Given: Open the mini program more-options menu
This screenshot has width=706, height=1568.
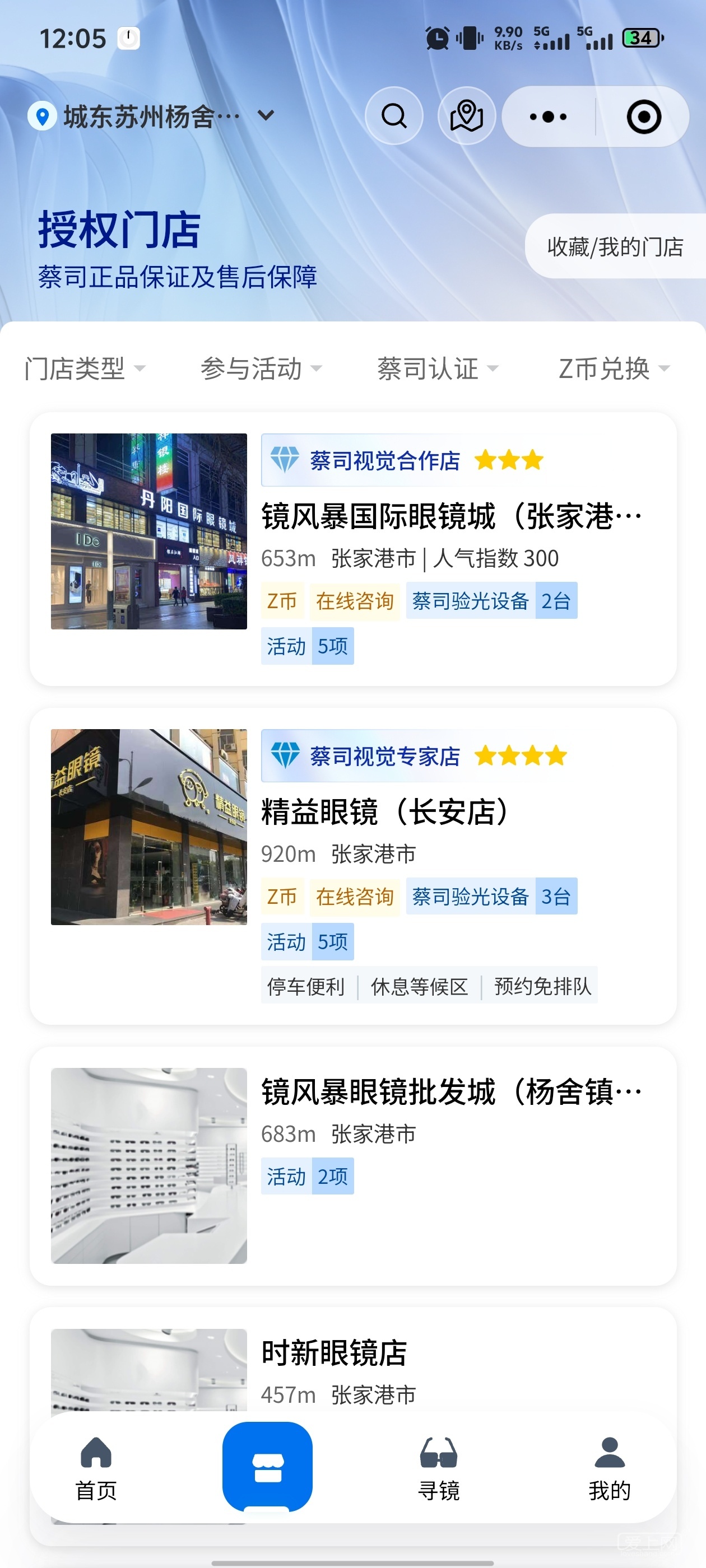Looking at the screenshot, I should point(547,116).
